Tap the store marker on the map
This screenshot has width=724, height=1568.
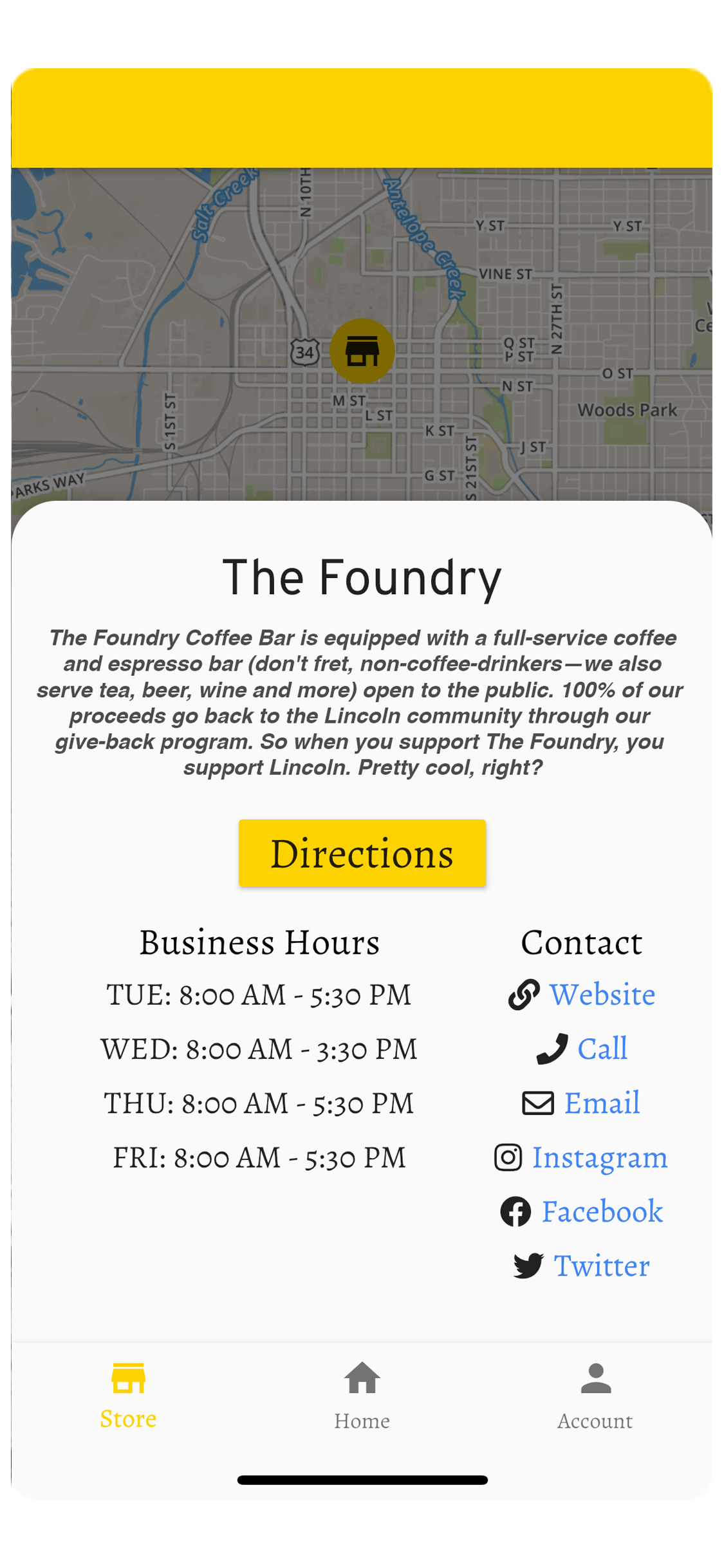click(362, 351)
